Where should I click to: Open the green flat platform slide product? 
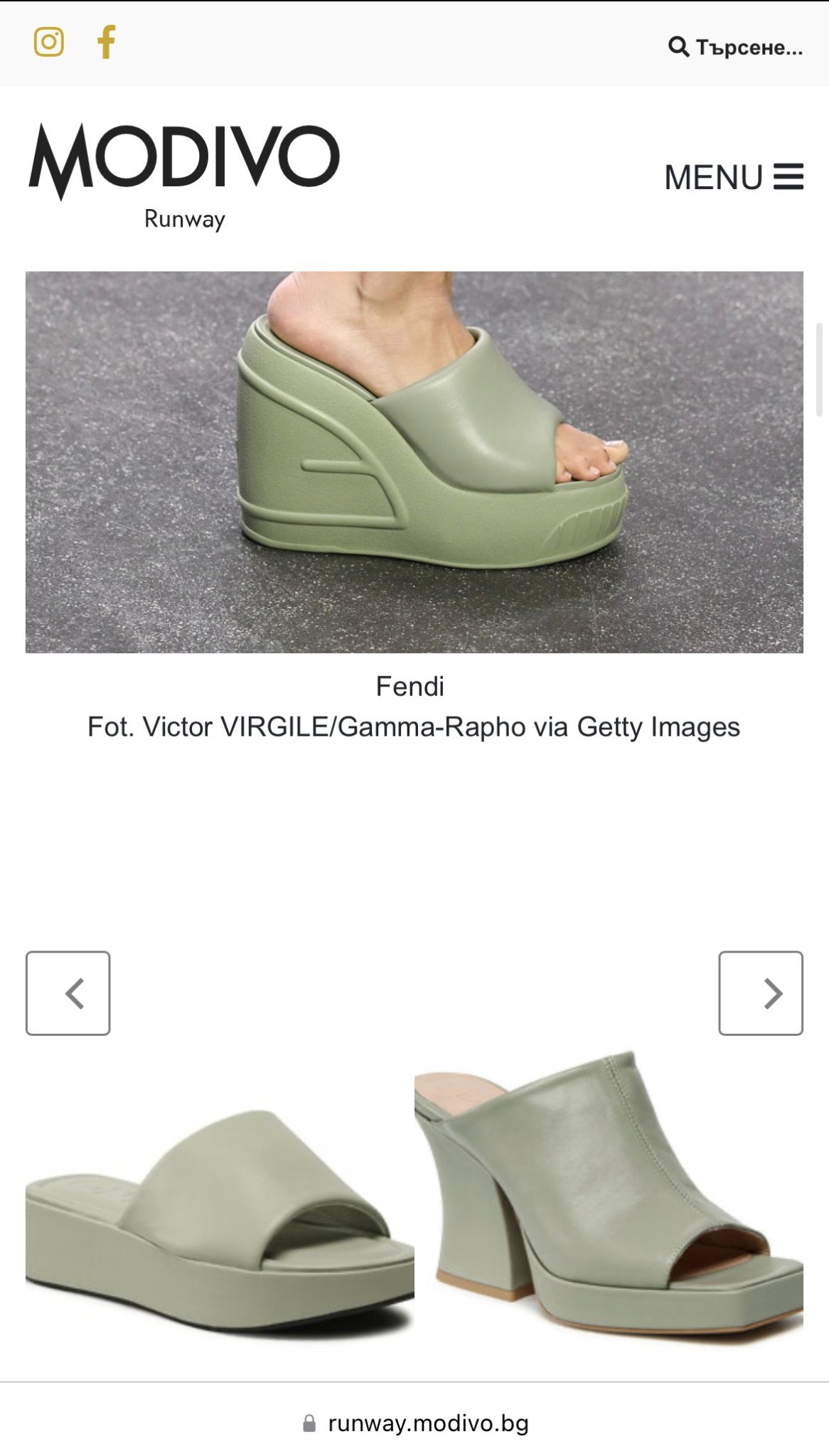coord(220,1220)
